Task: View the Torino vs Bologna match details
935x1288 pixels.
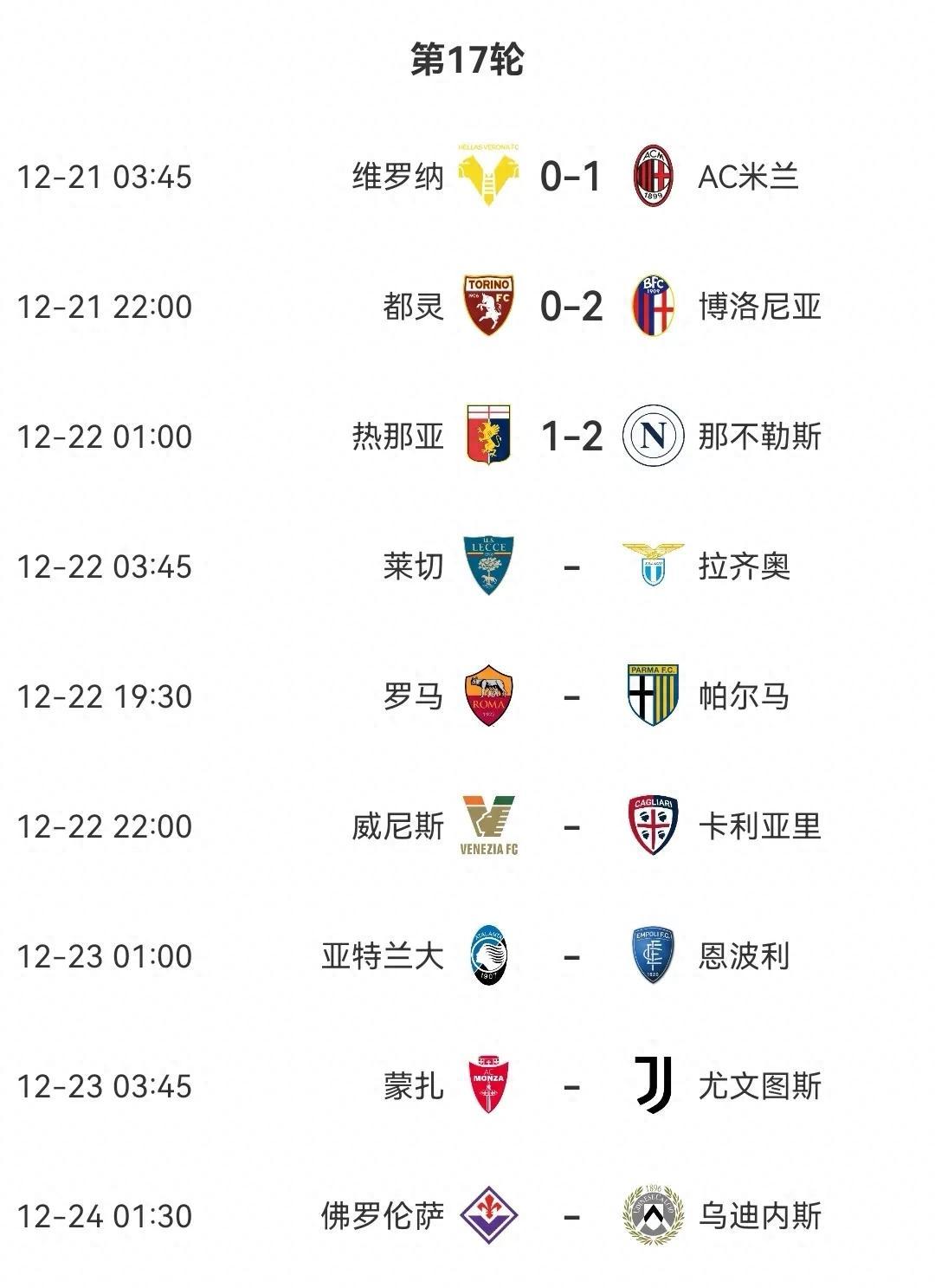Action: (571, 307)
